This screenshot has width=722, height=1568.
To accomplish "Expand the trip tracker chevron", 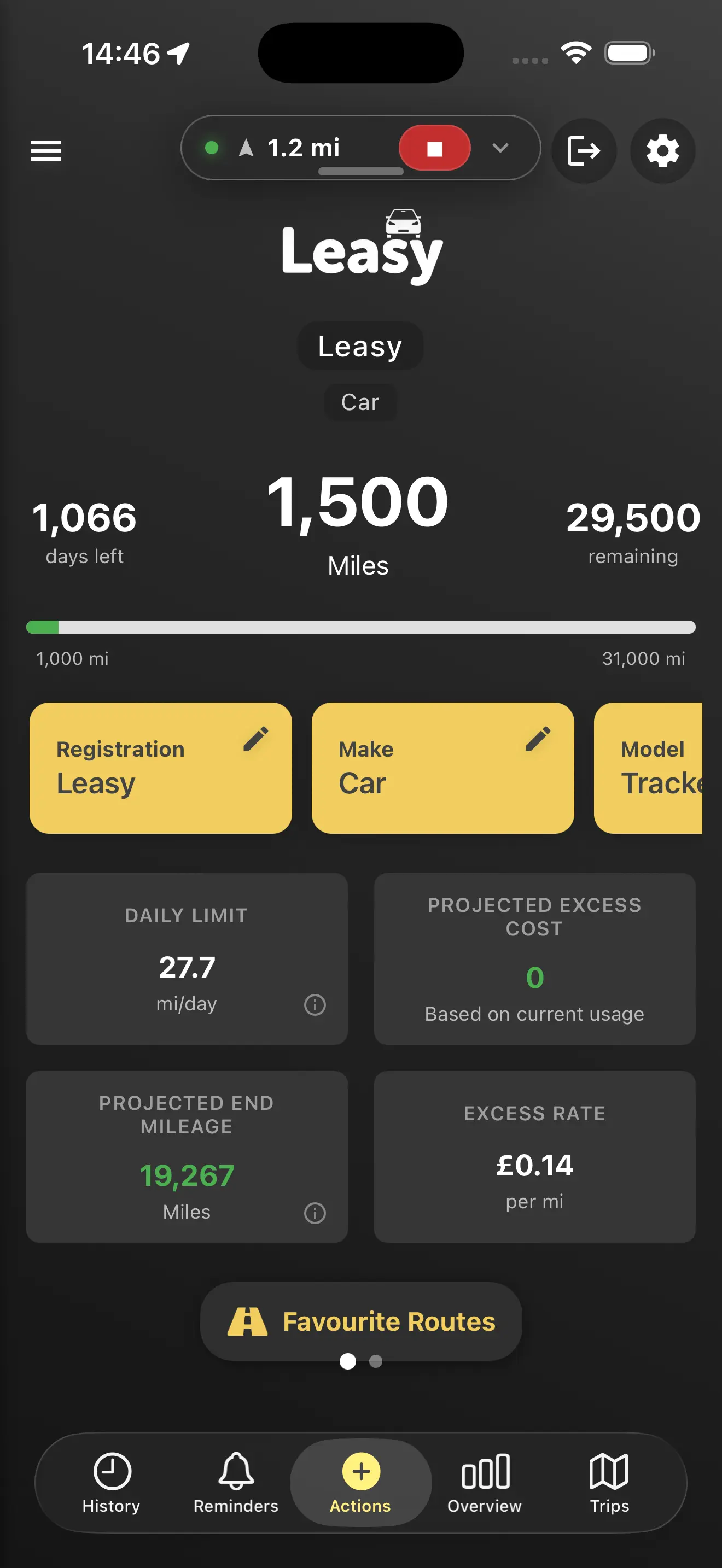I will pyautogui.click(x=500, y=148).
